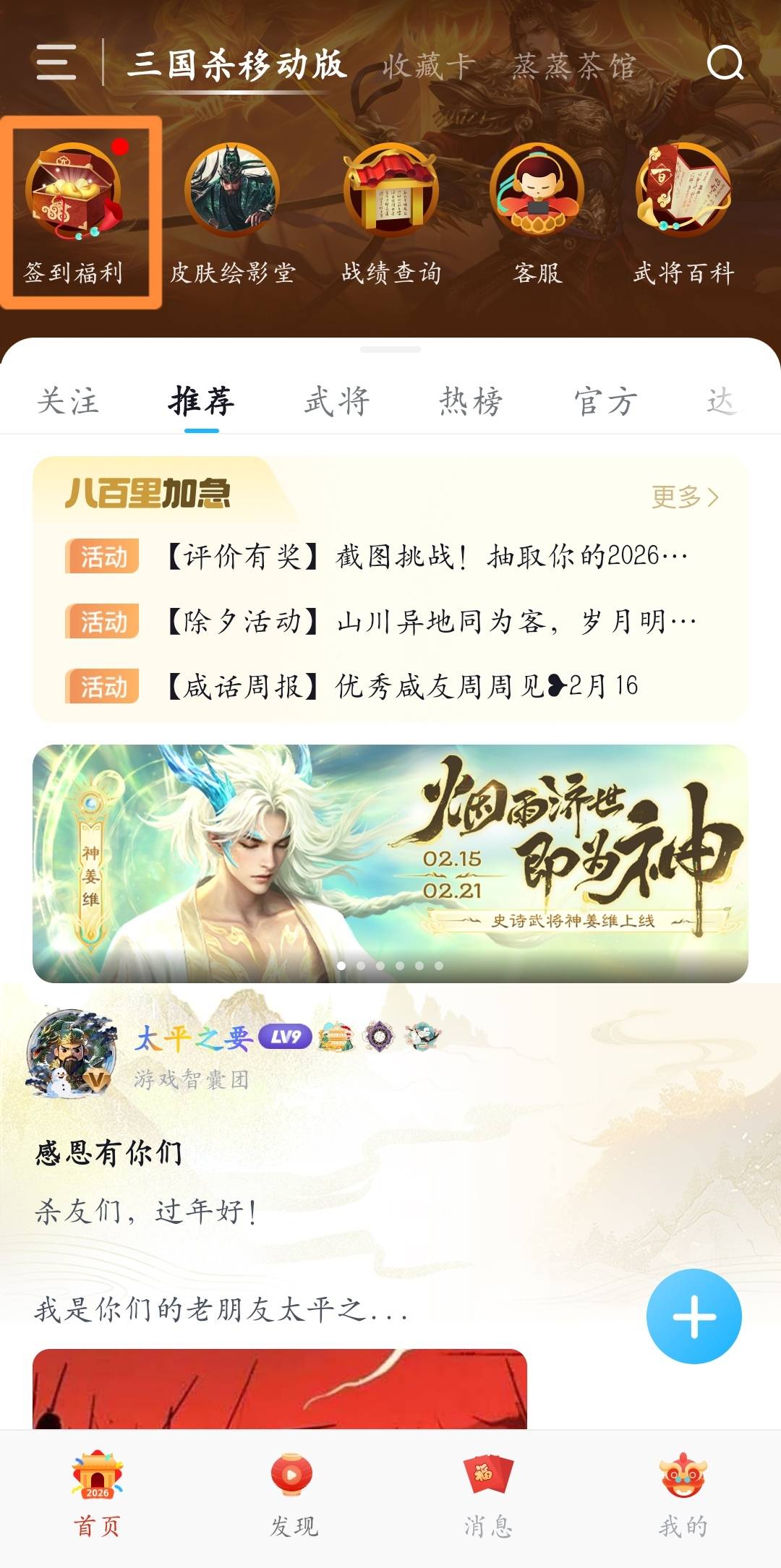
Task: Switch to the 官方 feed tab
Action: [x=606, y=401]
